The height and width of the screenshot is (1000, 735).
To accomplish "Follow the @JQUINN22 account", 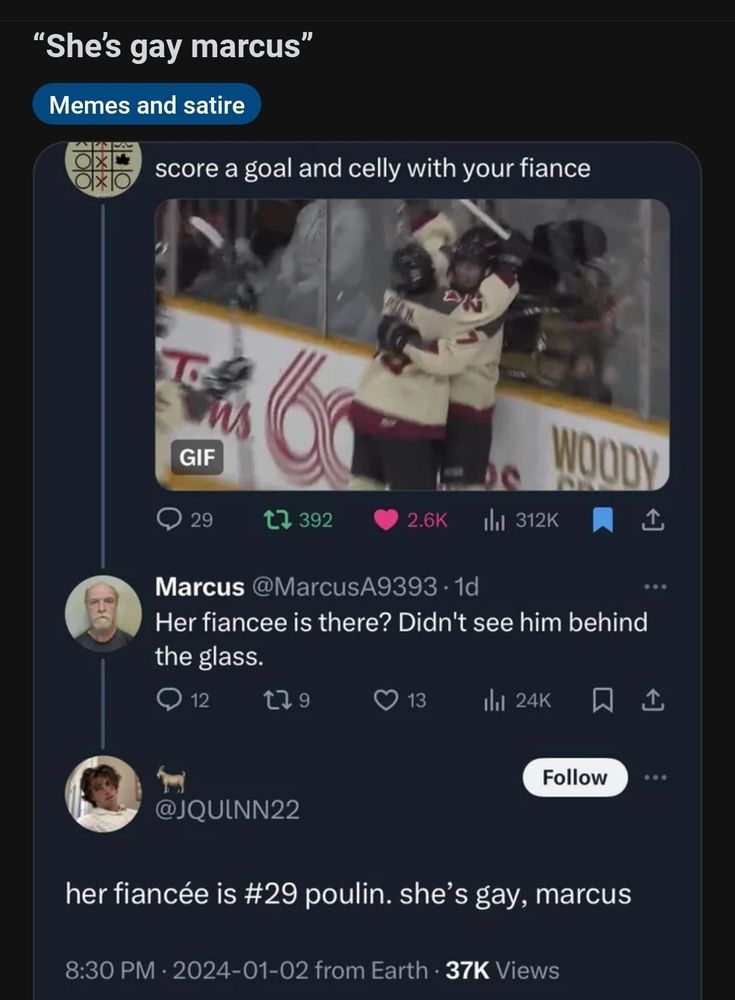I will coord(575,777).
